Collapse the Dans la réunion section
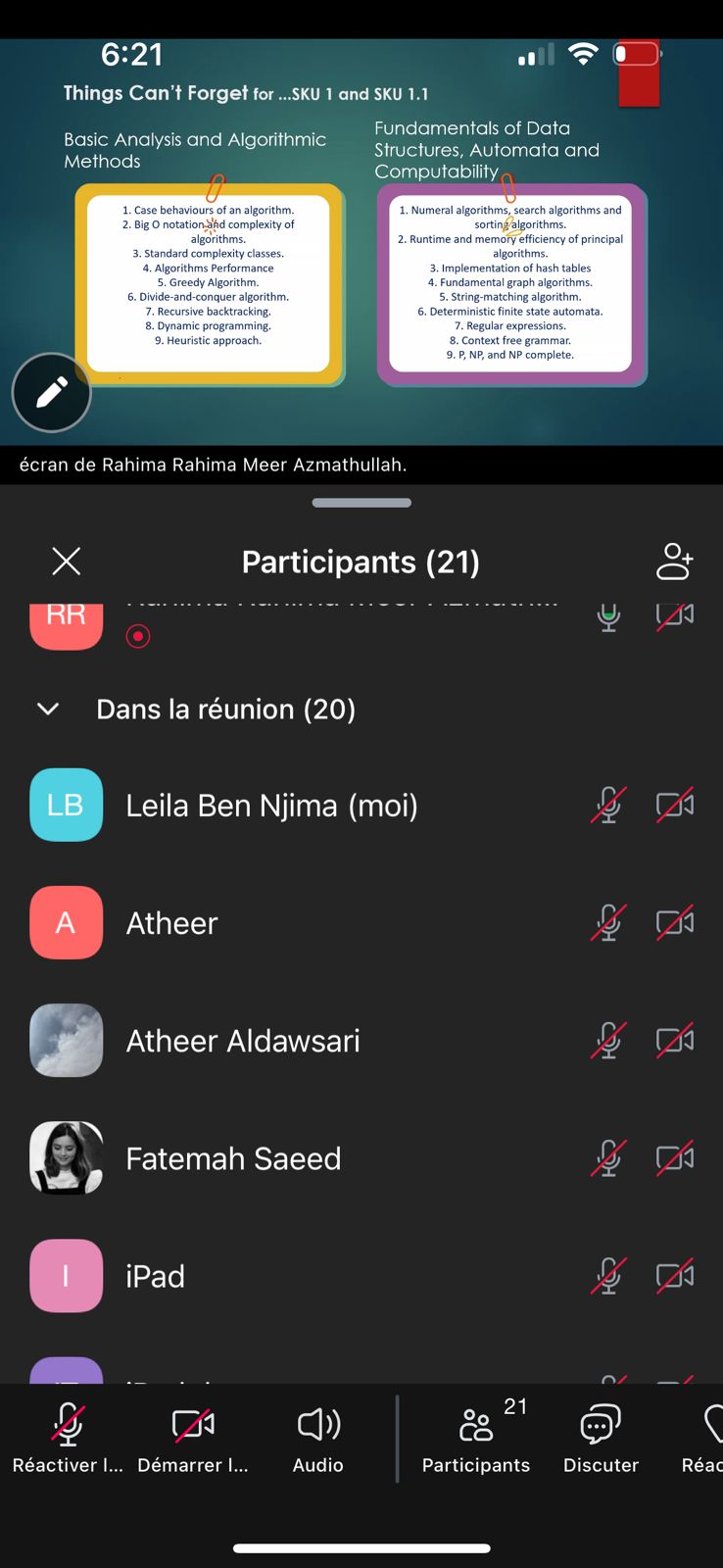 [48, 709]
